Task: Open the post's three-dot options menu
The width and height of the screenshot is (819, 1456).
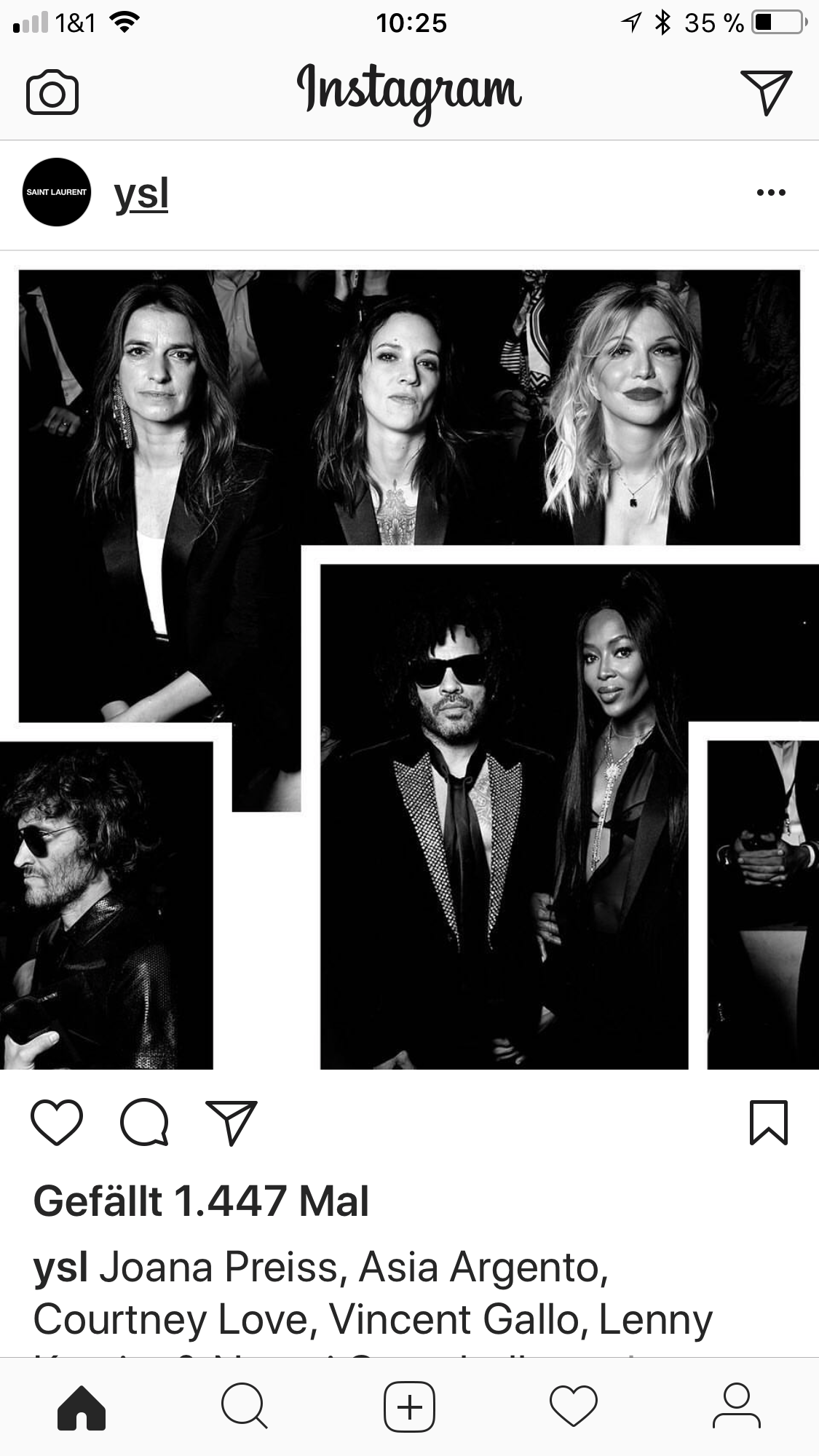Action: click(771, 193)
